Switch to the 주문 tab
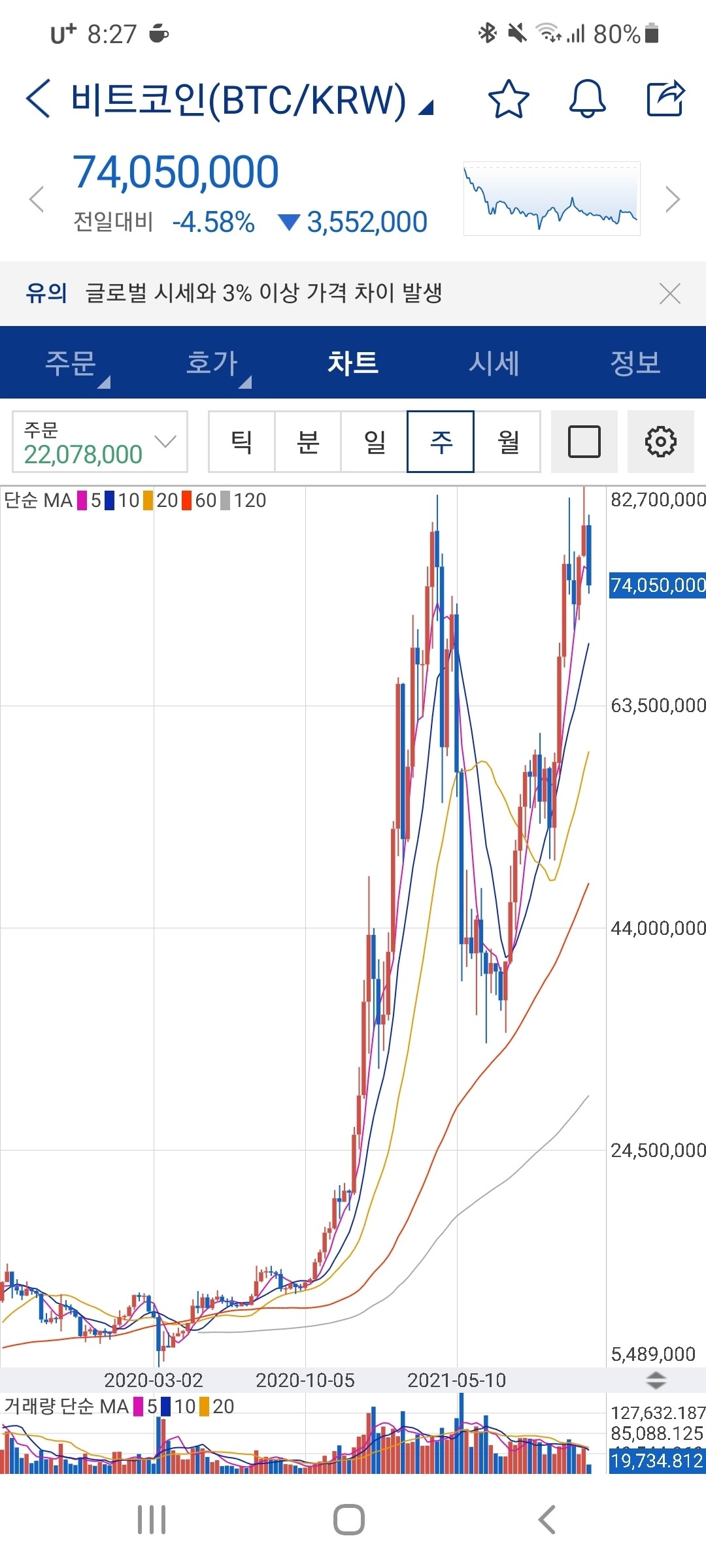 click(x=71, y=363)
